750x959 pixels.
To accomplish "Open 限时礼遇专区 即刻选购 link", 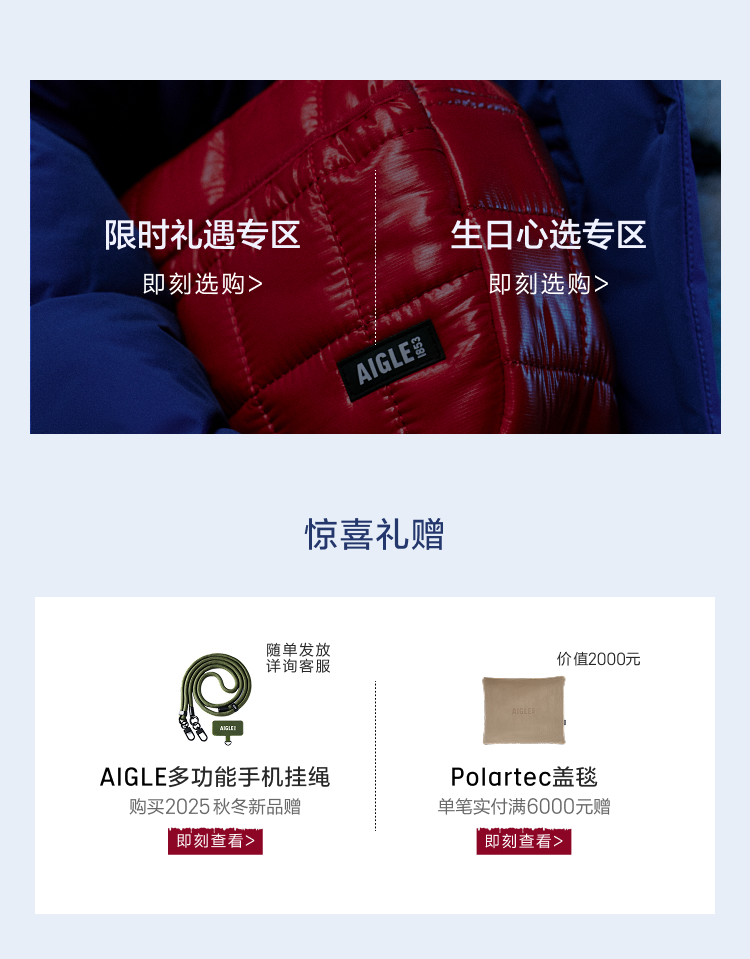I will click(x=203, y=284).
